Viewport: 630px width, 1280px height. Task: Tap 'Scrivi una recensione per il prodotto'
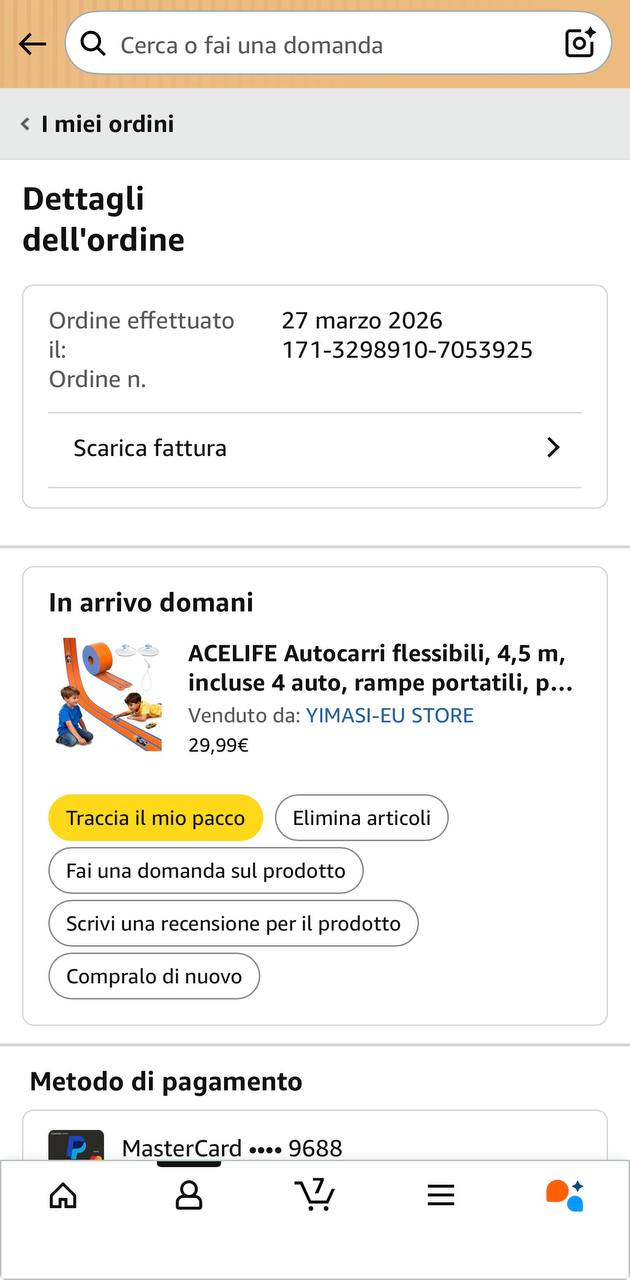pyautogui.click(x=233, y=923)
